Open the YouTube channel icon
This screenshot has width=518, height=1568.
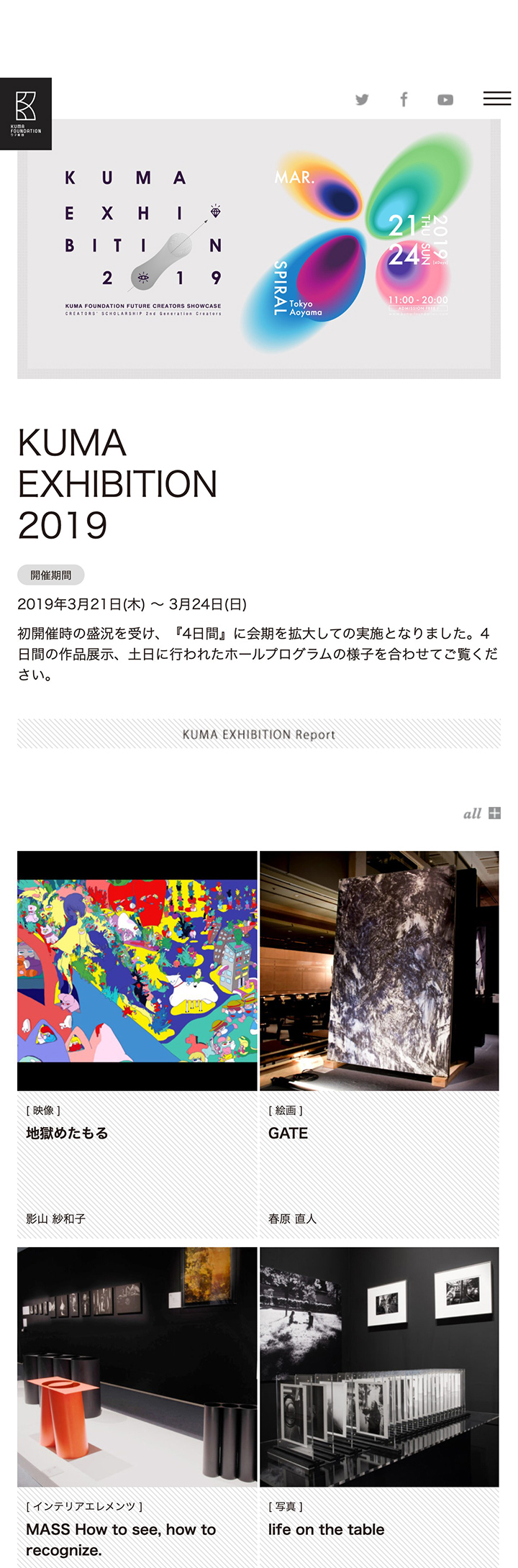click(445, 99)
